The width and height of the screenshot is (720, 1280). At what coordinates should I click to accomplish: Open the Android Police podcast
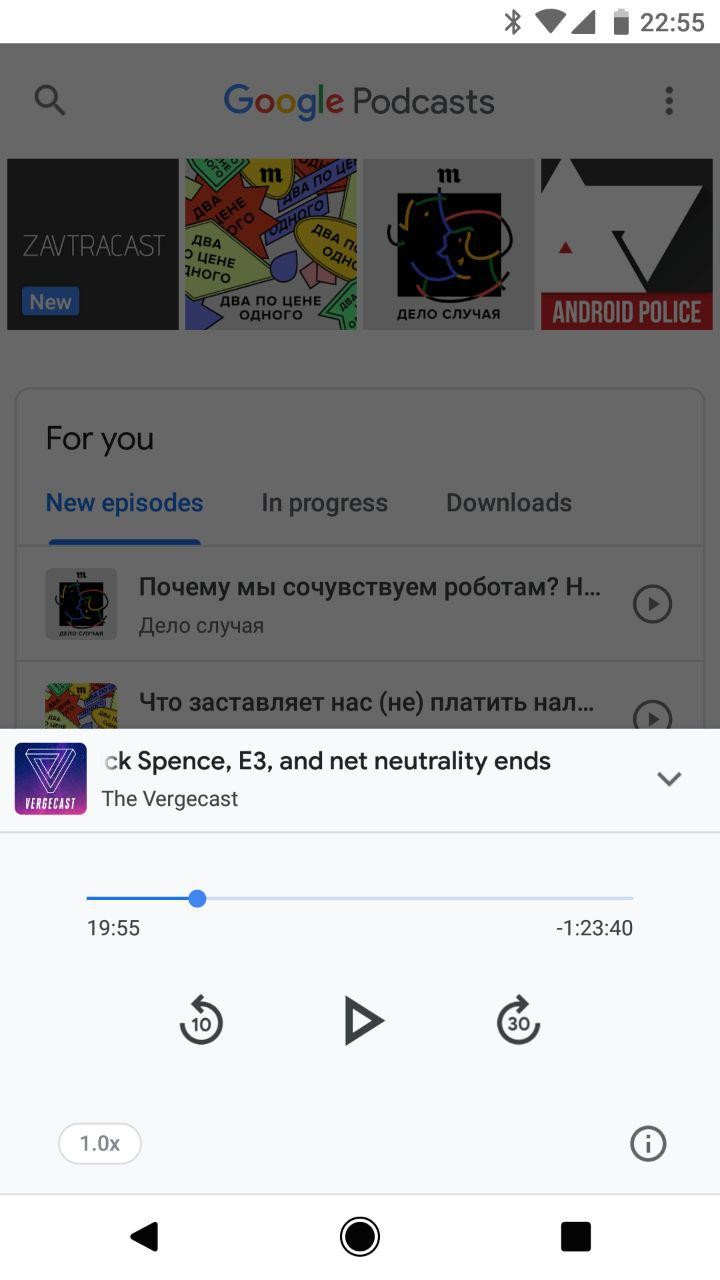pyautogui.click(x=627, y=244)
